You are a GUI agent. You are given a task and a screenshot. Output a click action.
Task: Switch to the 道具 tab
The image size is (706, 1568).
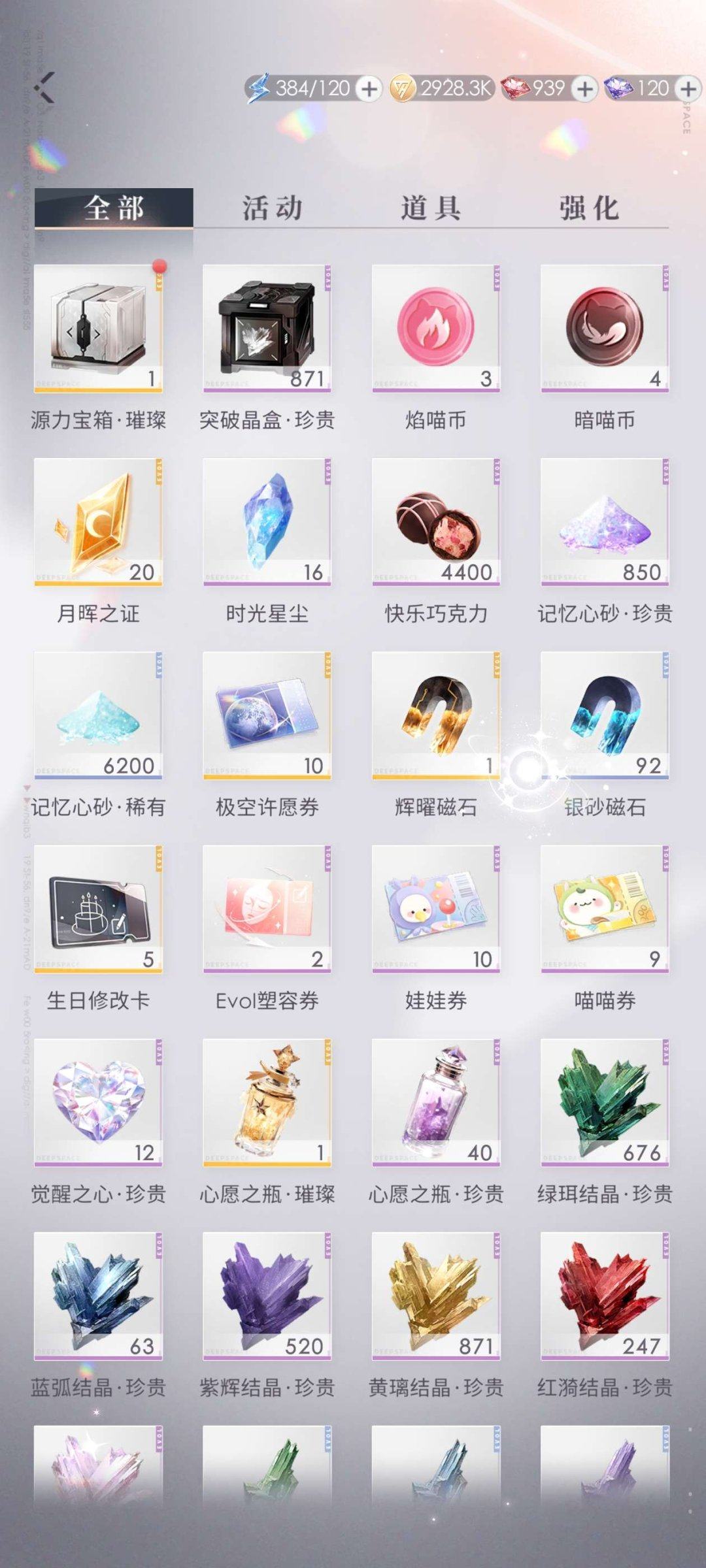[431, 206]
